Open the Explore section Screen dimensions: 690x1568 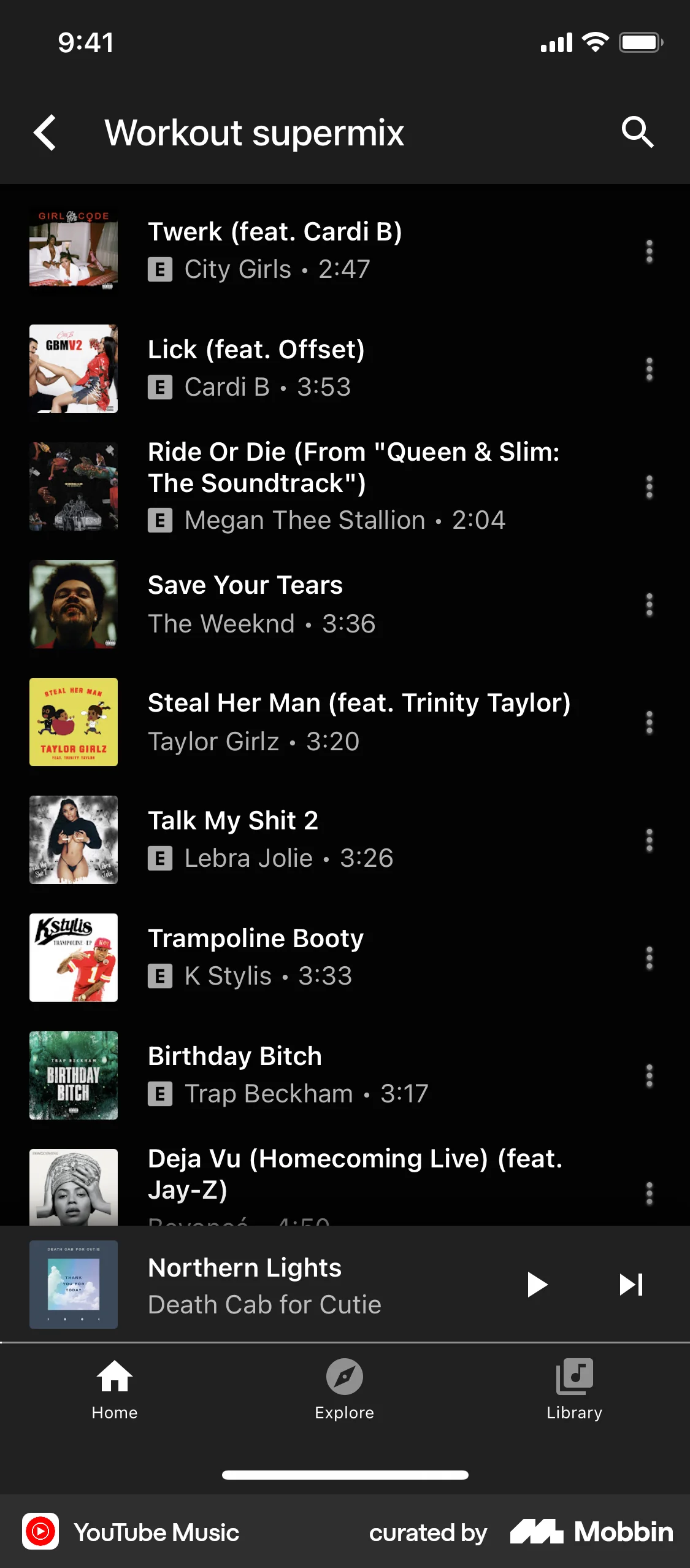click(x=345, y=1377)
